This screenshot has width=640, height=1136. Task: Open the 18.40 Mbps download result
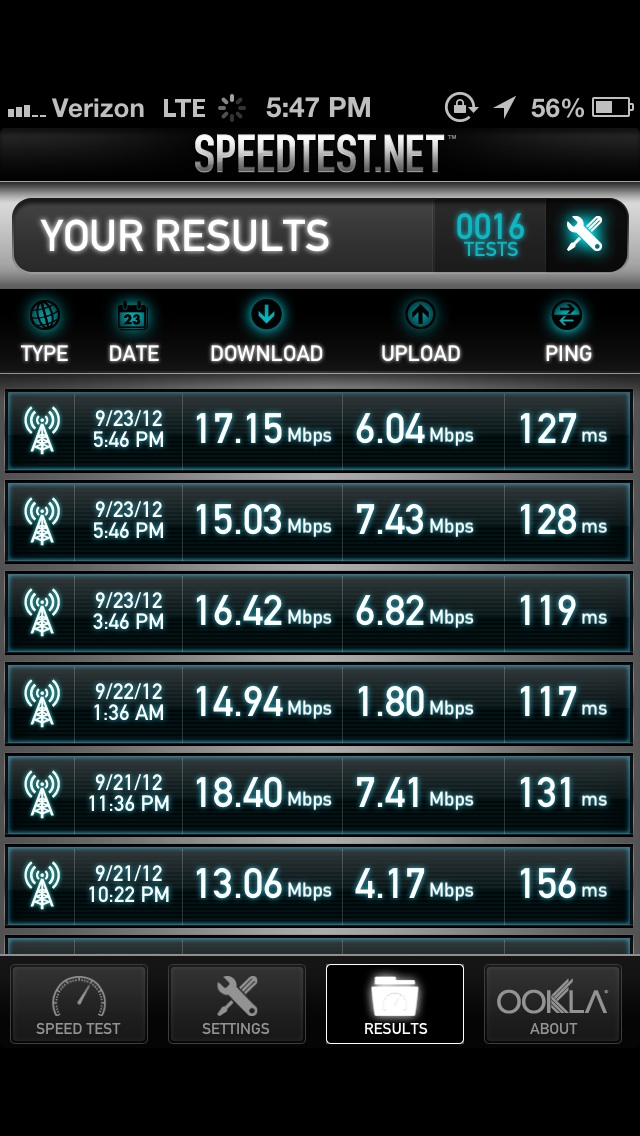[319, 795]
